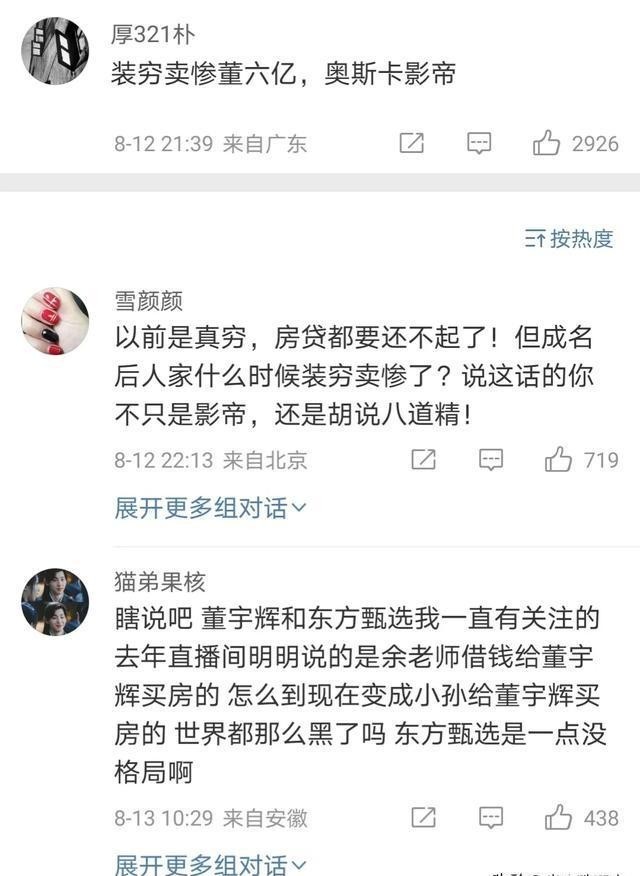Repost 猫弟果核's reply
Screen dimensions: 640x876
click(x=424, y=818)
